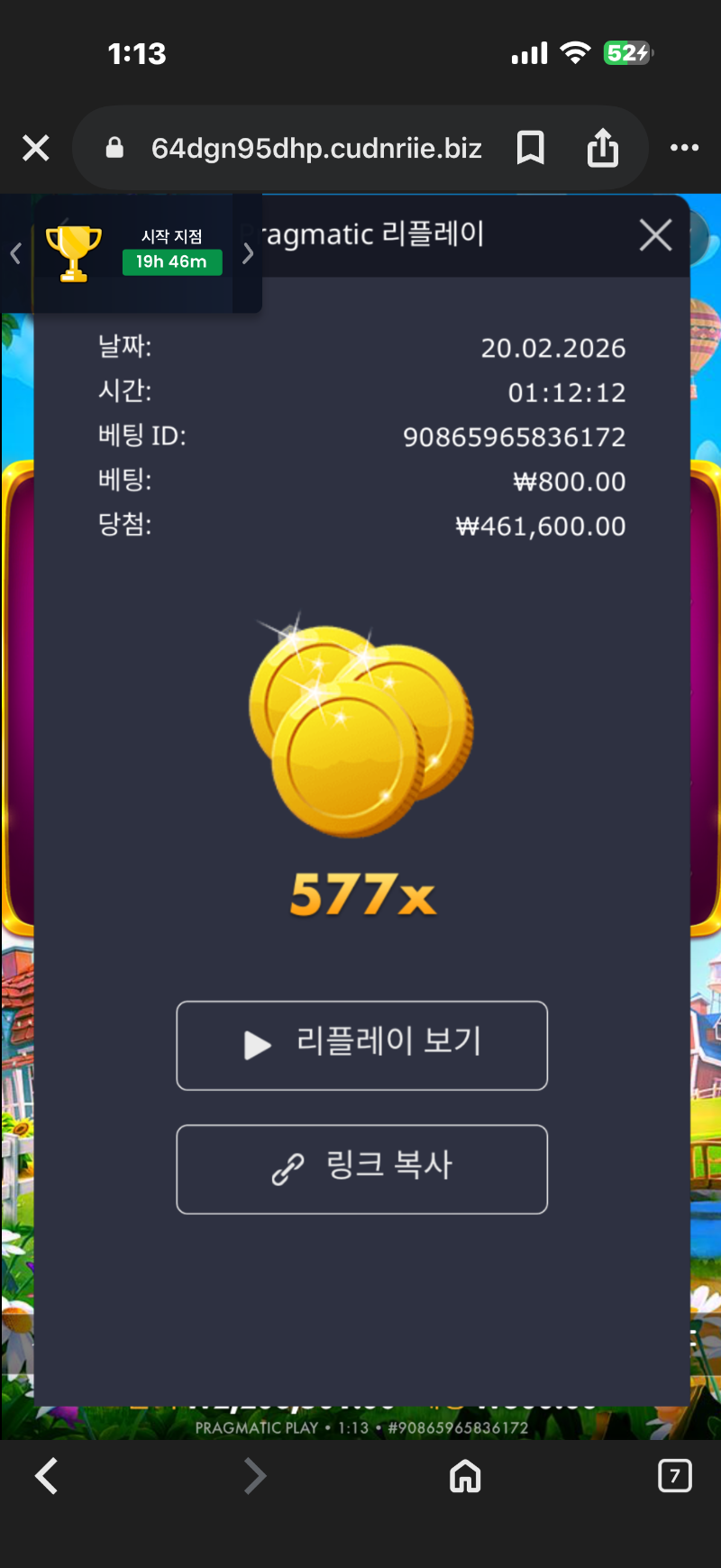This screenshot has width=721, height=1568.
Task: Close the Pragmatic 리플레이 dialog
Action: 655,234
